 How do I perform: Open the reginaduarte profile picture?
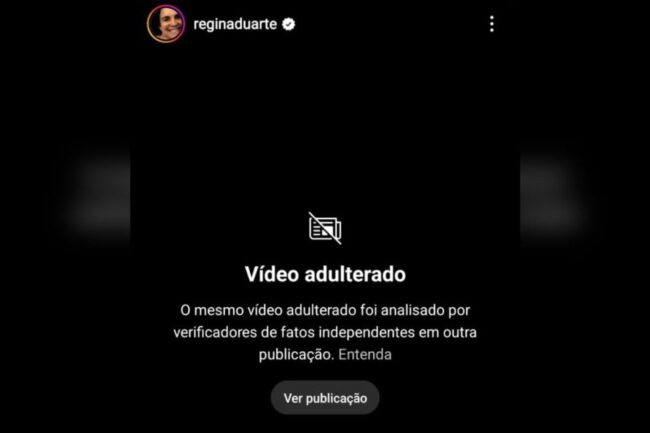point(166,24)
